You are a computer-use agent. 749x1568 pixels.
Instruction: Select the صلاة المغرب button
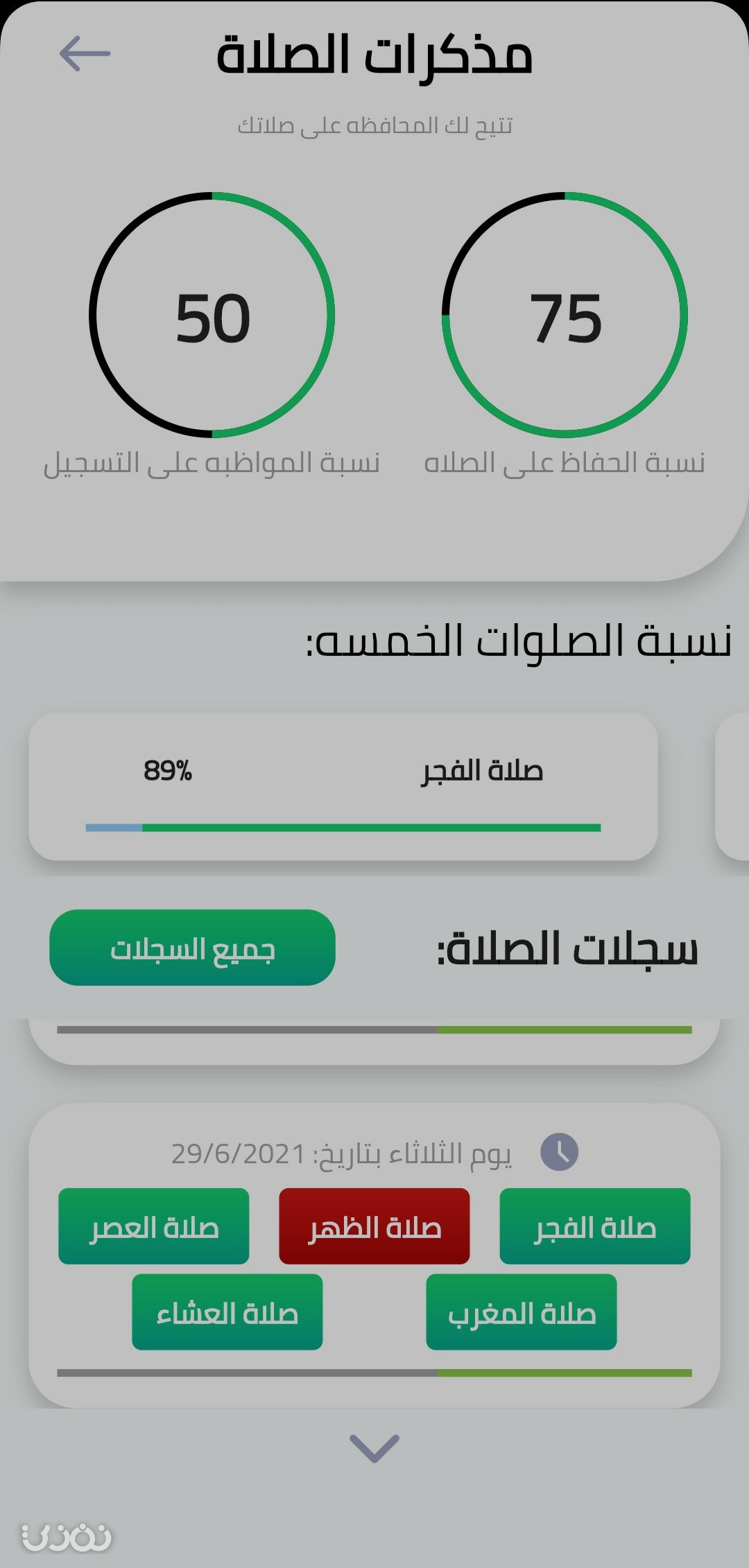pyautogui.click(x=522, y=1312)
